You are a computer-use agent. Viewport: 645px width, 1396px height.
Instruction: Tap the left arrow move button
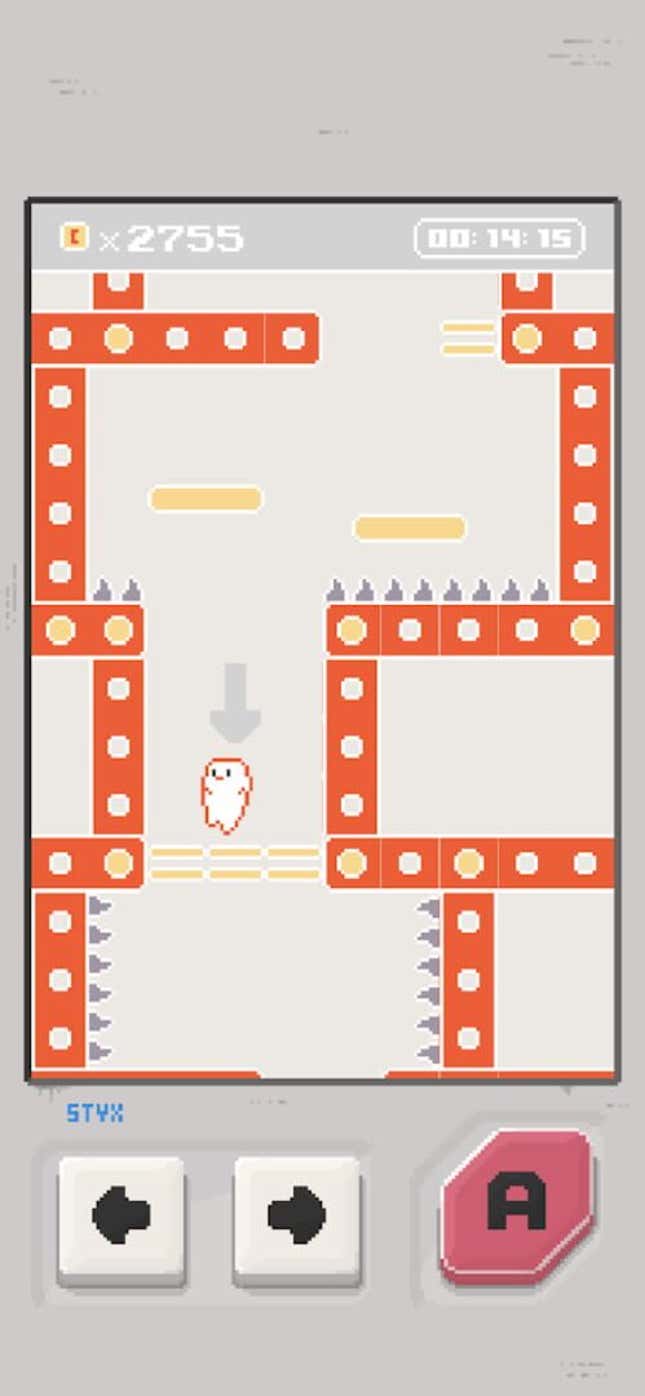121,1215
